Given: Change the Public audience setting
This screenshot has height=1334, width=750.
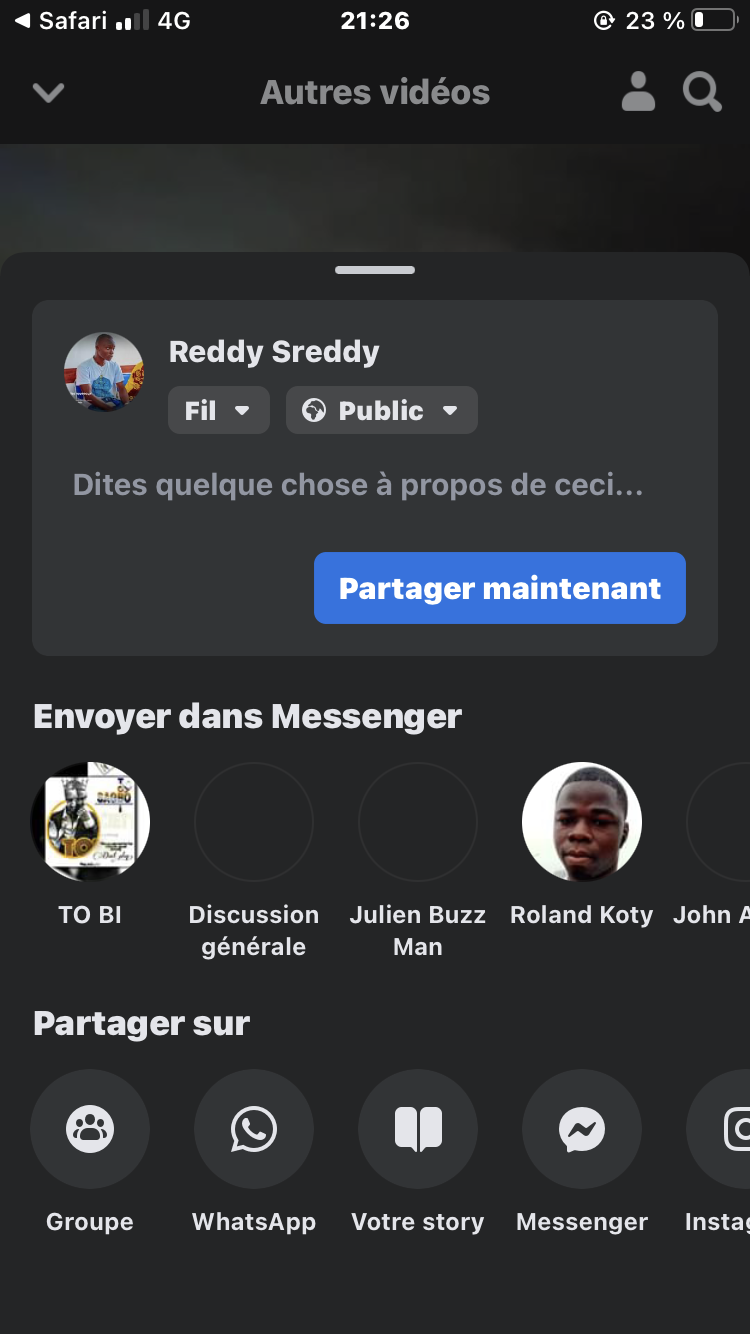Looking at the screenshot, I should coord(381,410).
